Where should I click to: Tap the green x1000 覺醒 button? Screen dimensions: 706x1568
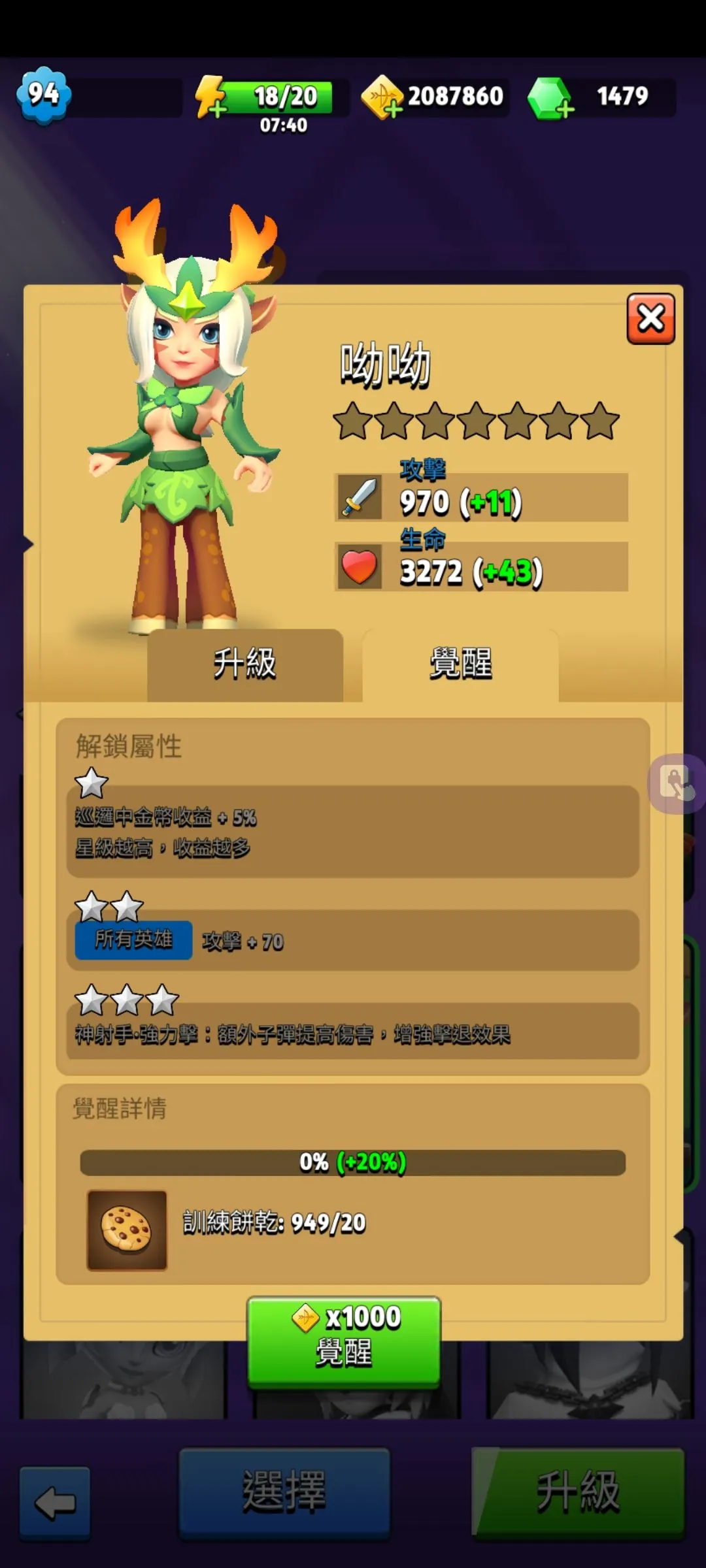coord(344,1341)
